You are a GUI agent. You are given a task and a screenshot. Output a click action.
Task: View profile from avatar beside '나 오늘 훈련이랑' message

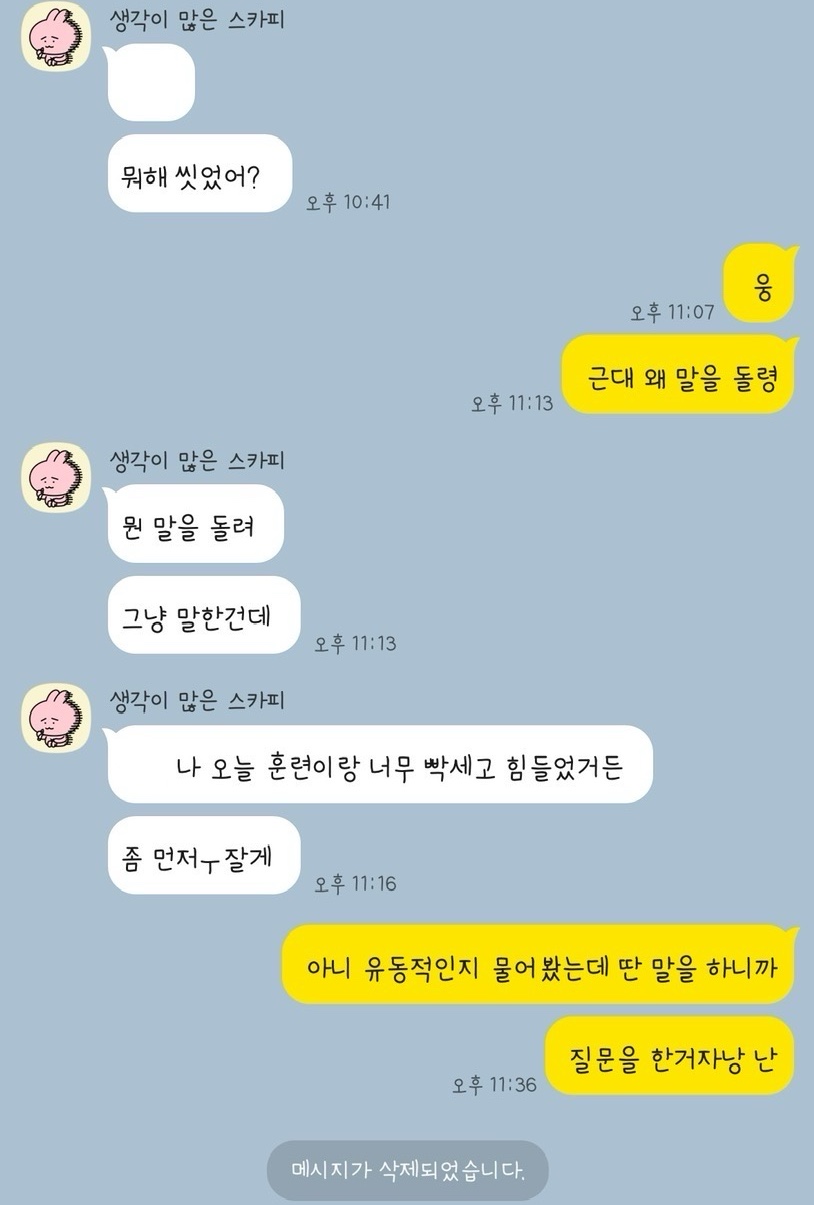click(56, 718)
